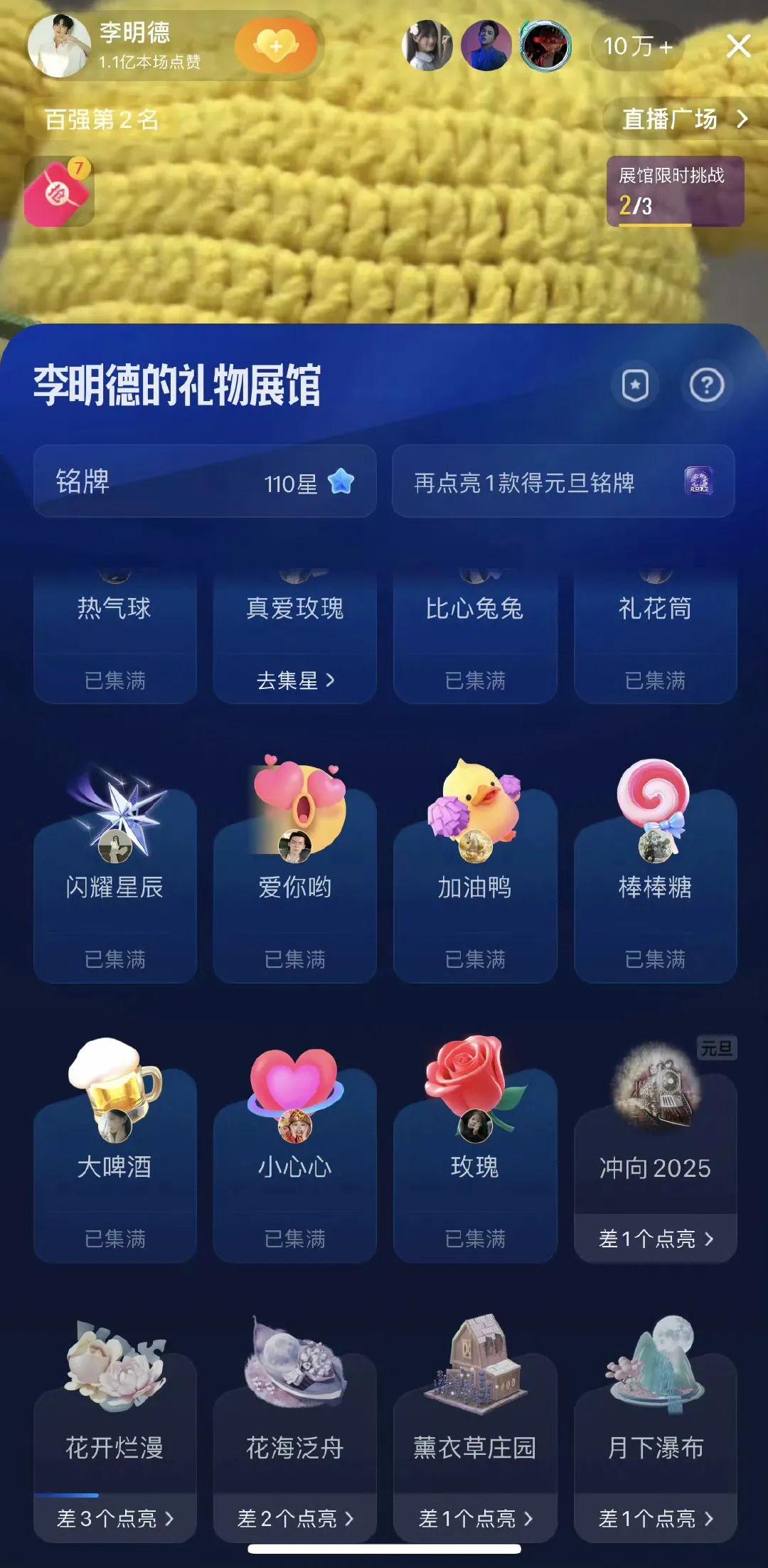This screenshot has width=768, height=1568.
Task: Follow 李明德 with the heart plus button
Action: (276, 47)
